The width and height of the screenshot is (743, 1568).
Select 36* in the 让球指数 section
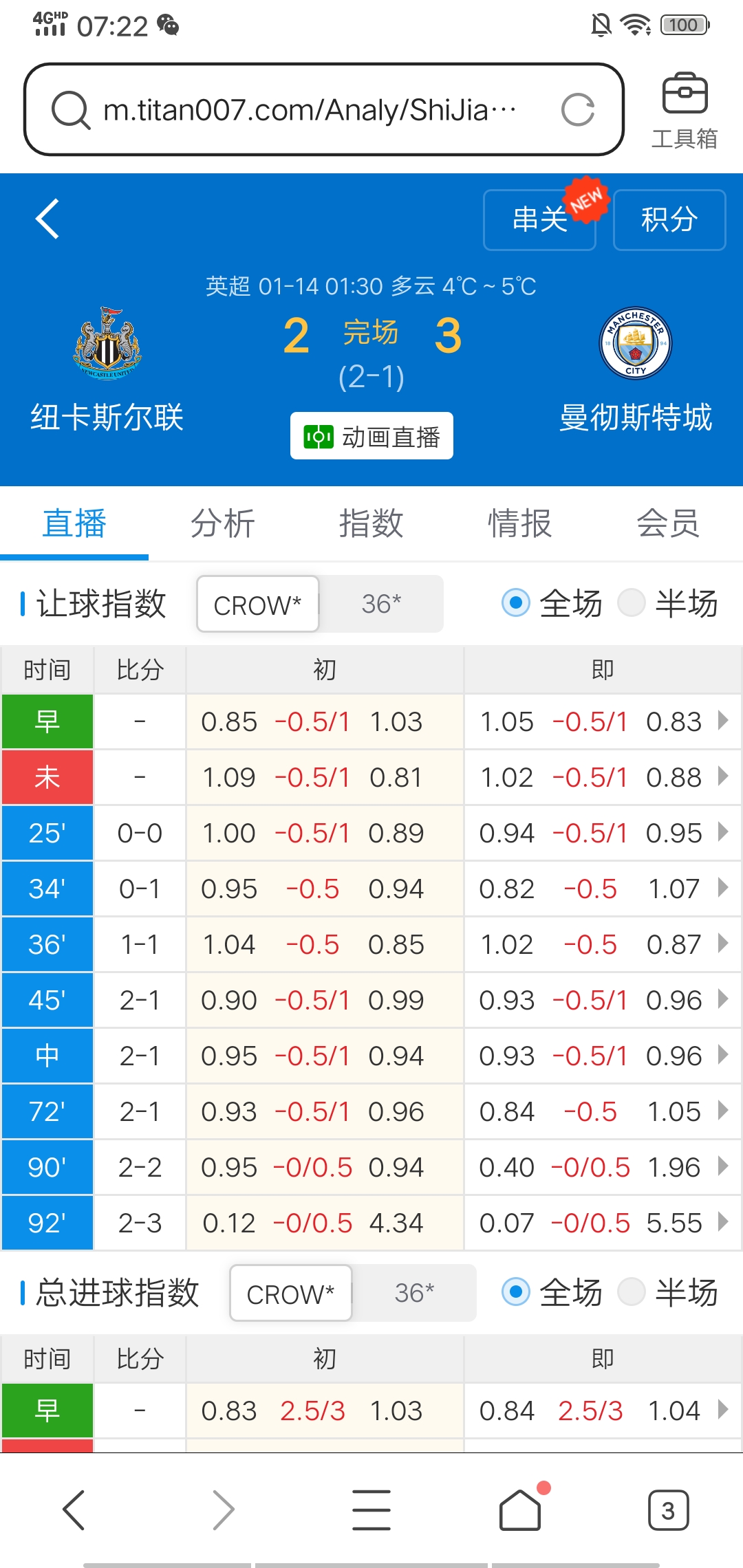[382, 604]
